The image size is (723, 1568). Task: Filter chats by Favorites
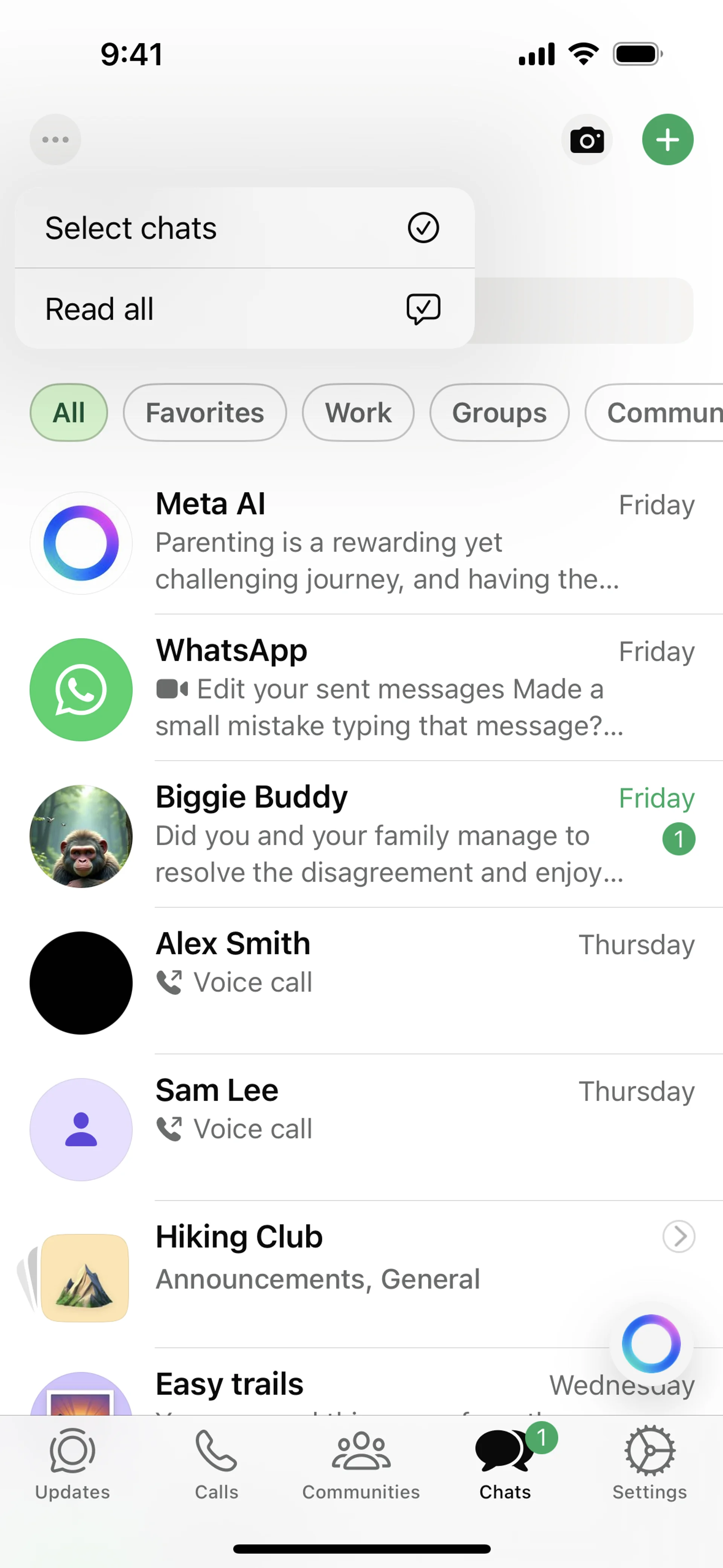coord(204,413)
